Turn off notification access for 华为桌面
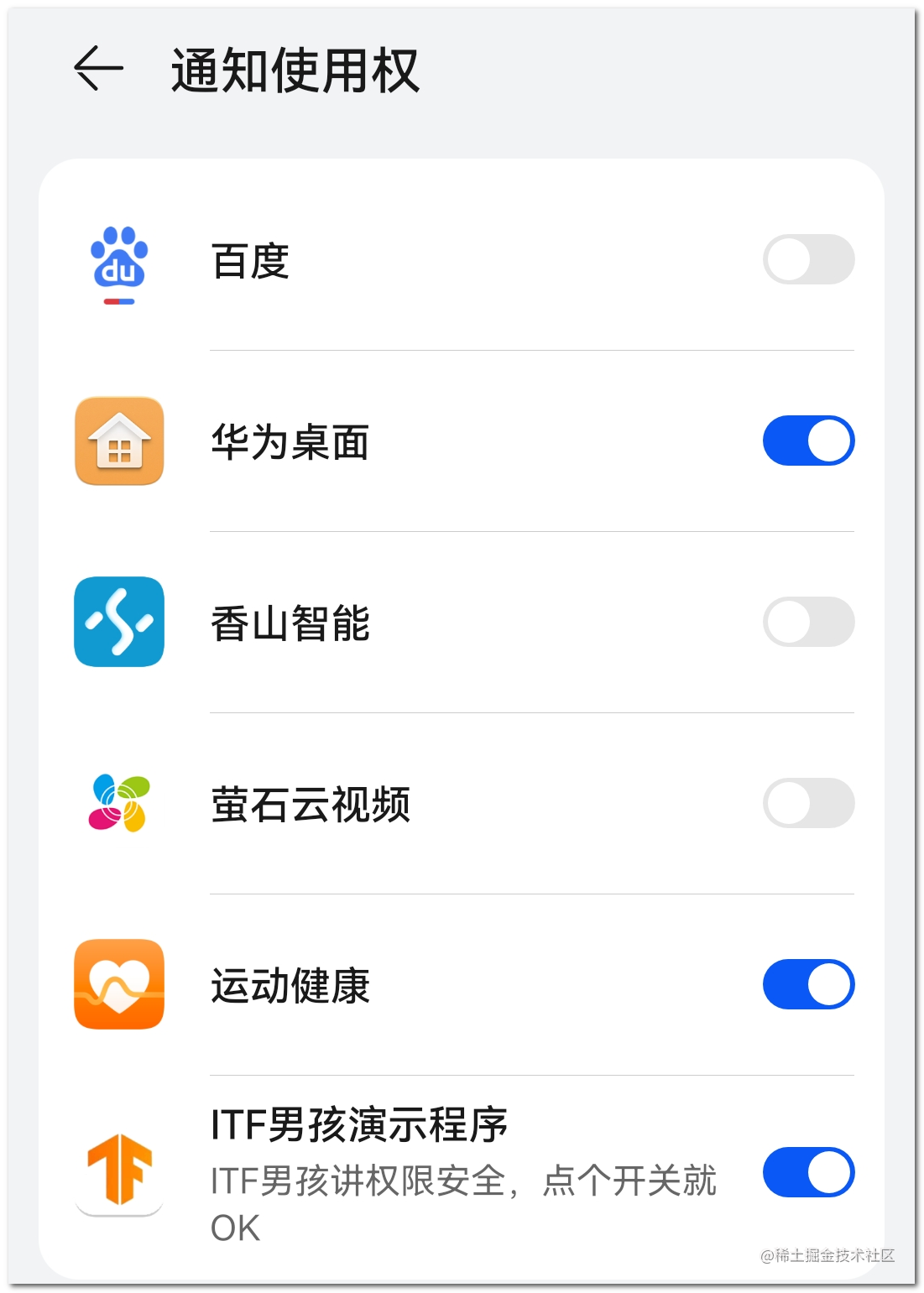924x1293 pixels. pyautogui.click(x=807, y=441)
